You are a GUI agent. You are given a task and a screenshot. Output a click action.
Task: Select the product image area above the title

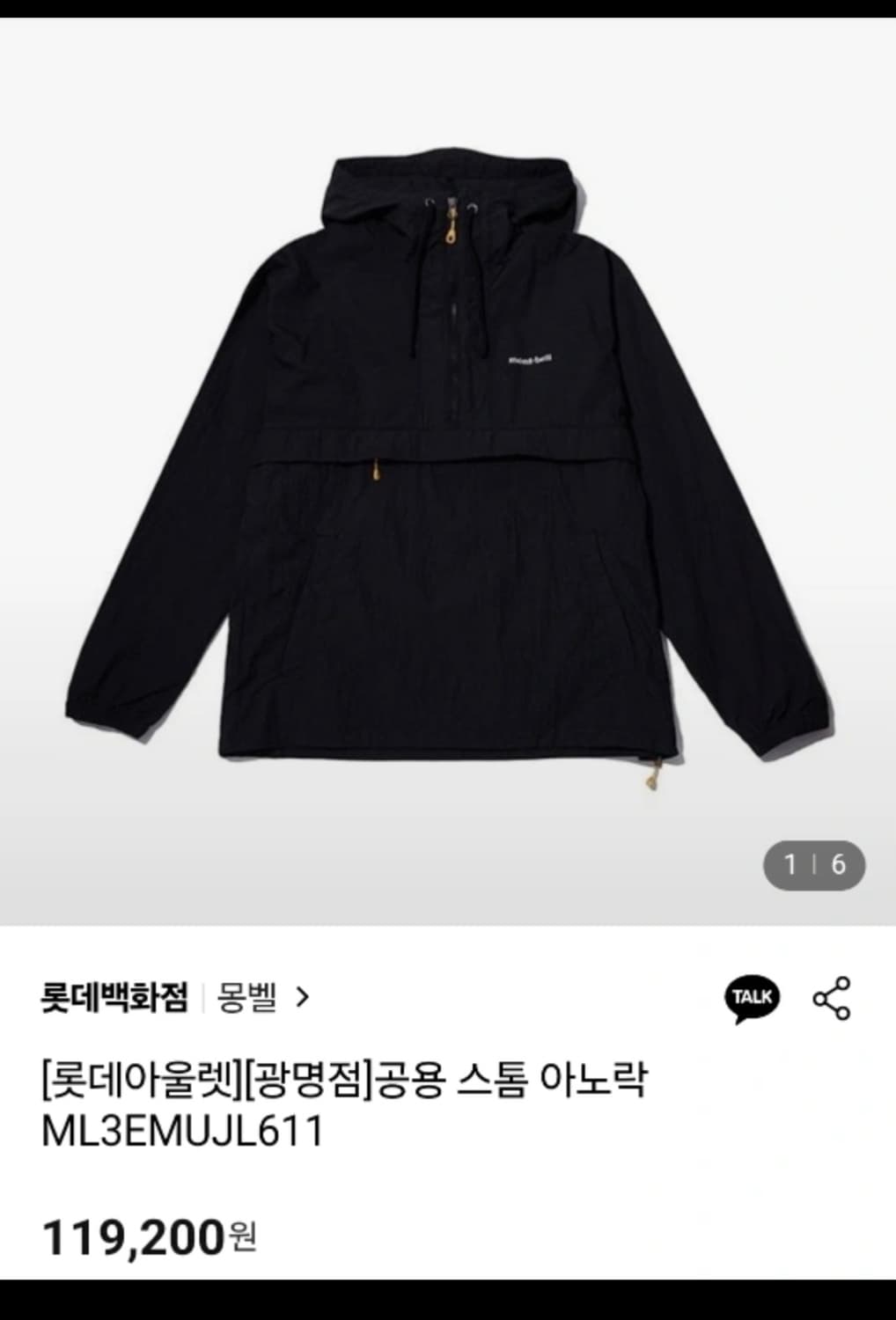point(449,458)
